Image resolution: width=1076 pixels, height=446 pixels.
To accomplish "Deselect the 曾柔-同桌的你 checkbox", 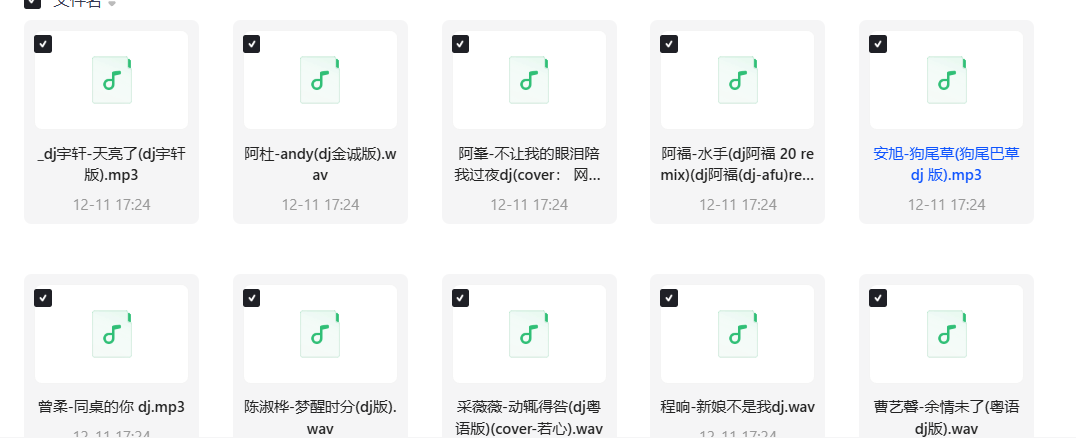I will click(x=42, y=297).
